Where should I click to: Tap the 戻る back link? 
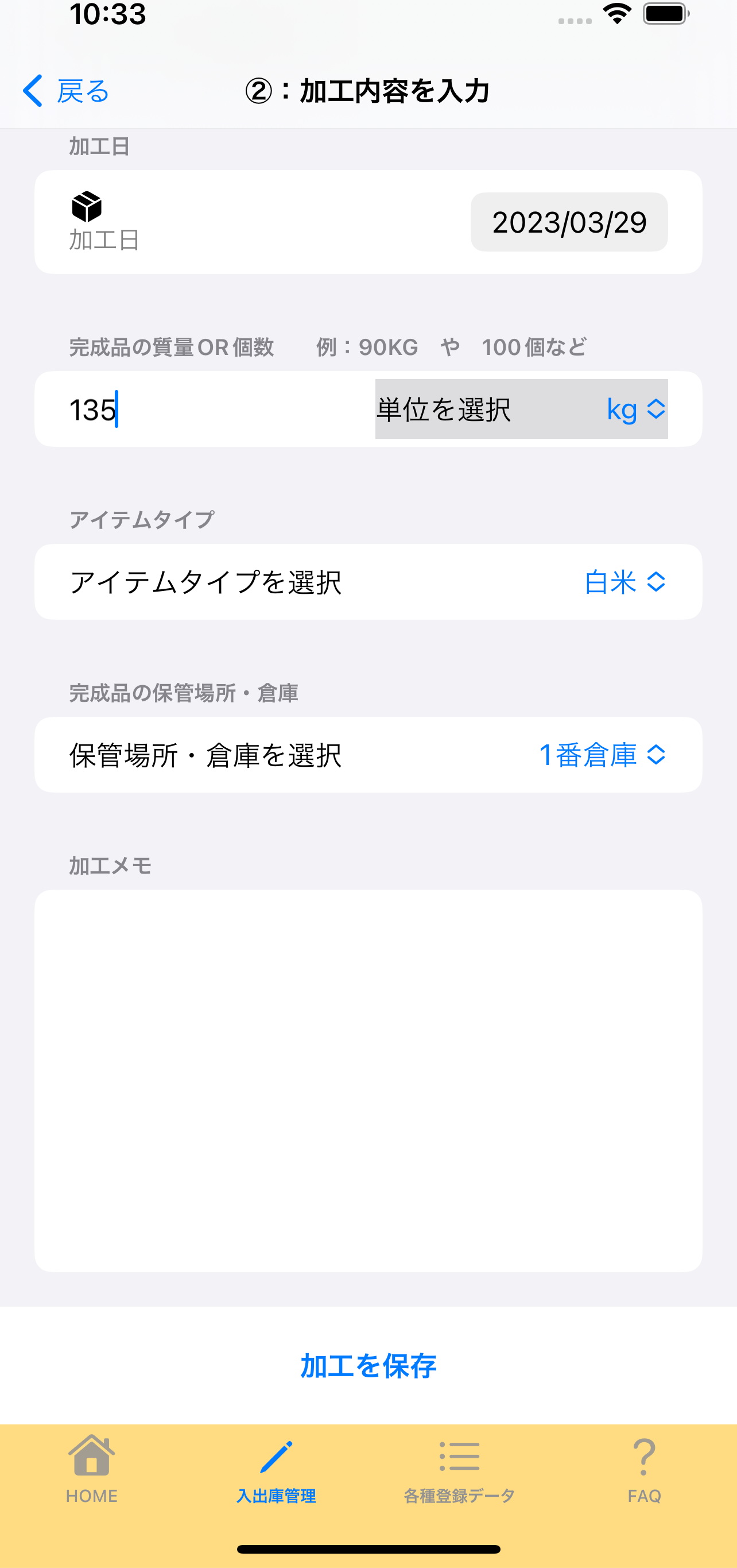[82, 90]
